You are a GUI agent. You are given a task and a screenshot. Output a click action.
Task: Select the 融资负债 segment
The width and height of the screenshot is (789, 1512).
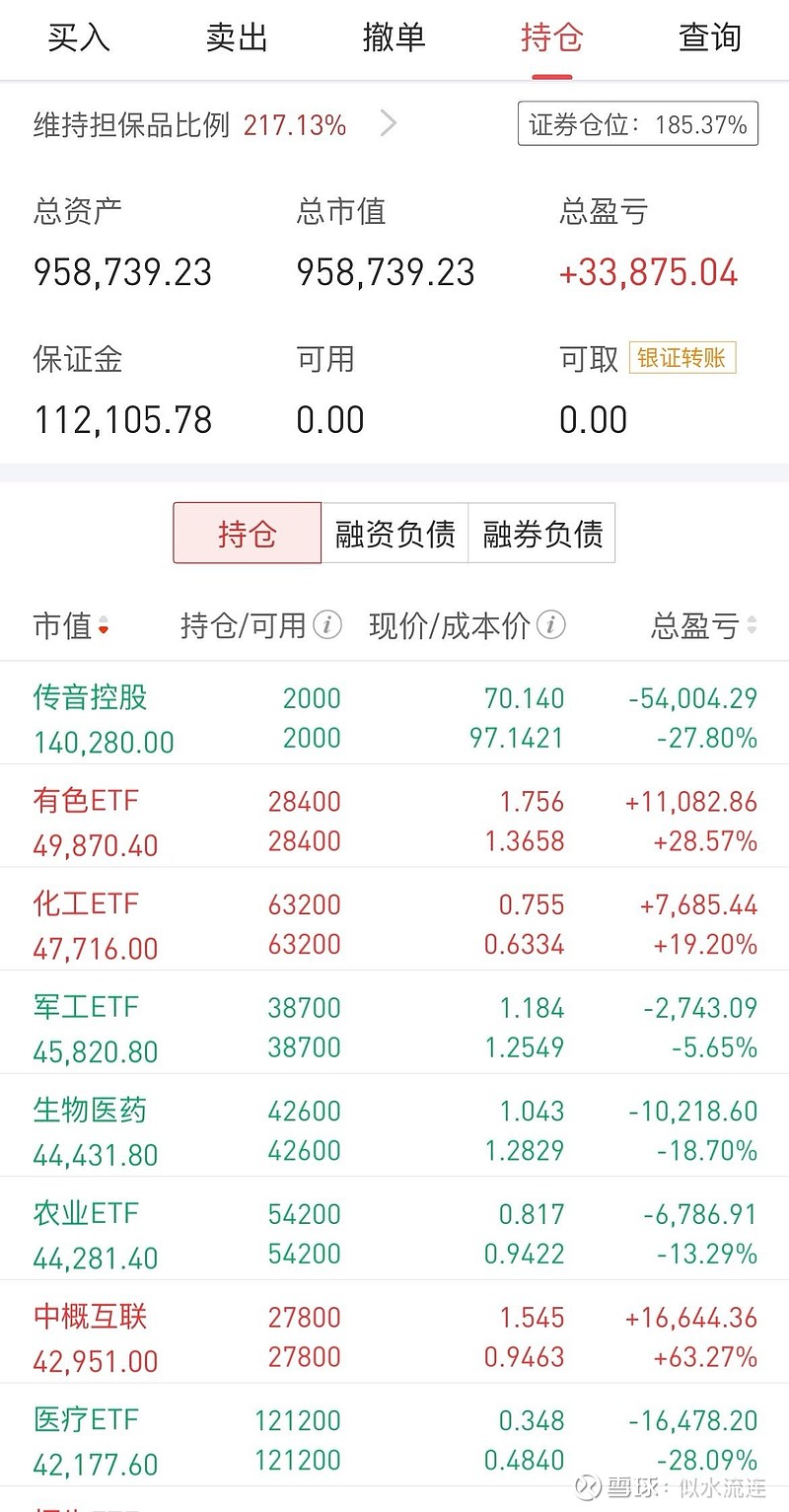394,534
